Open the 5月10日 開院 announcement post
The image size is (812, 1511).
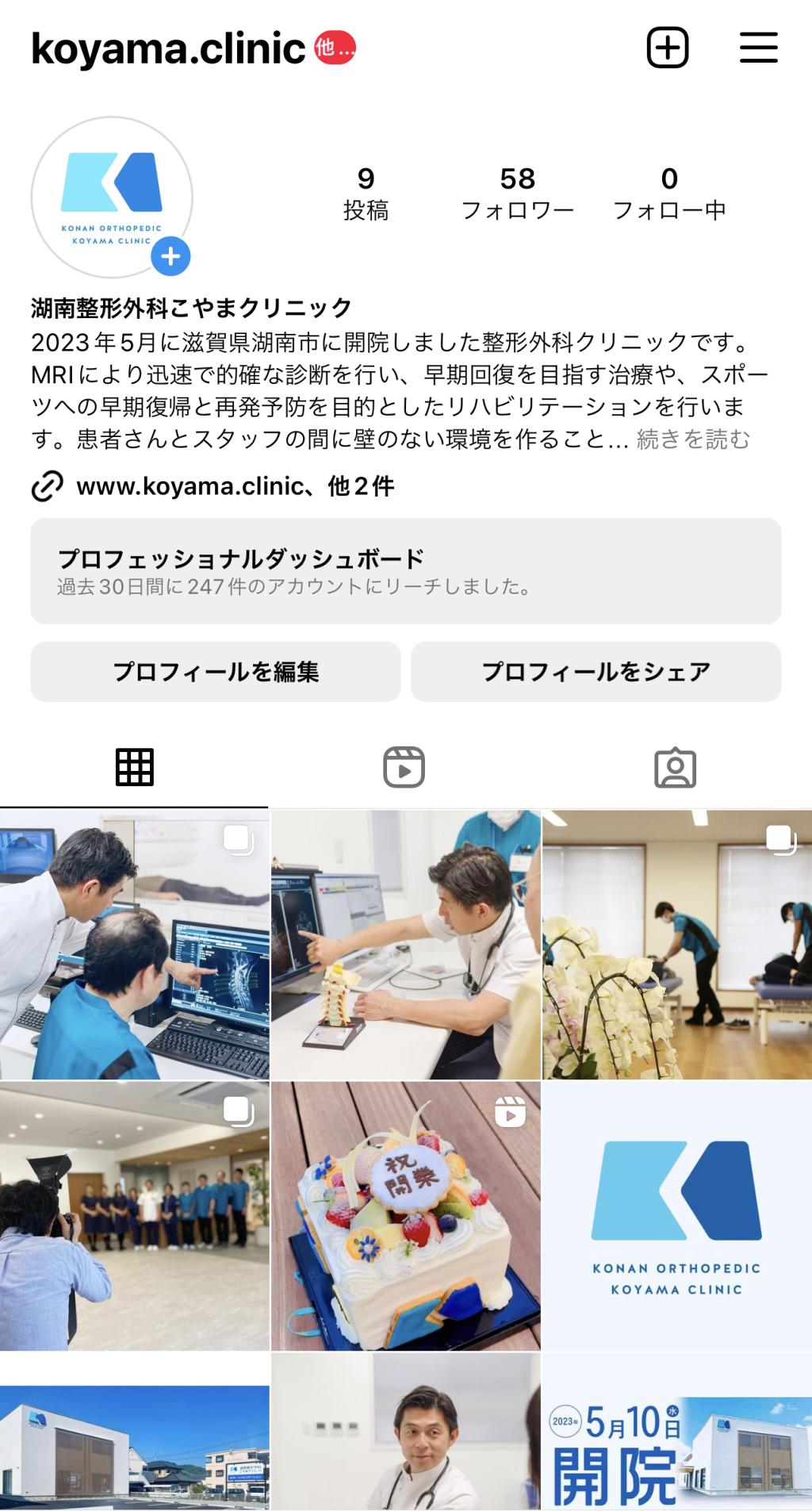click(x=677, y=1432)
